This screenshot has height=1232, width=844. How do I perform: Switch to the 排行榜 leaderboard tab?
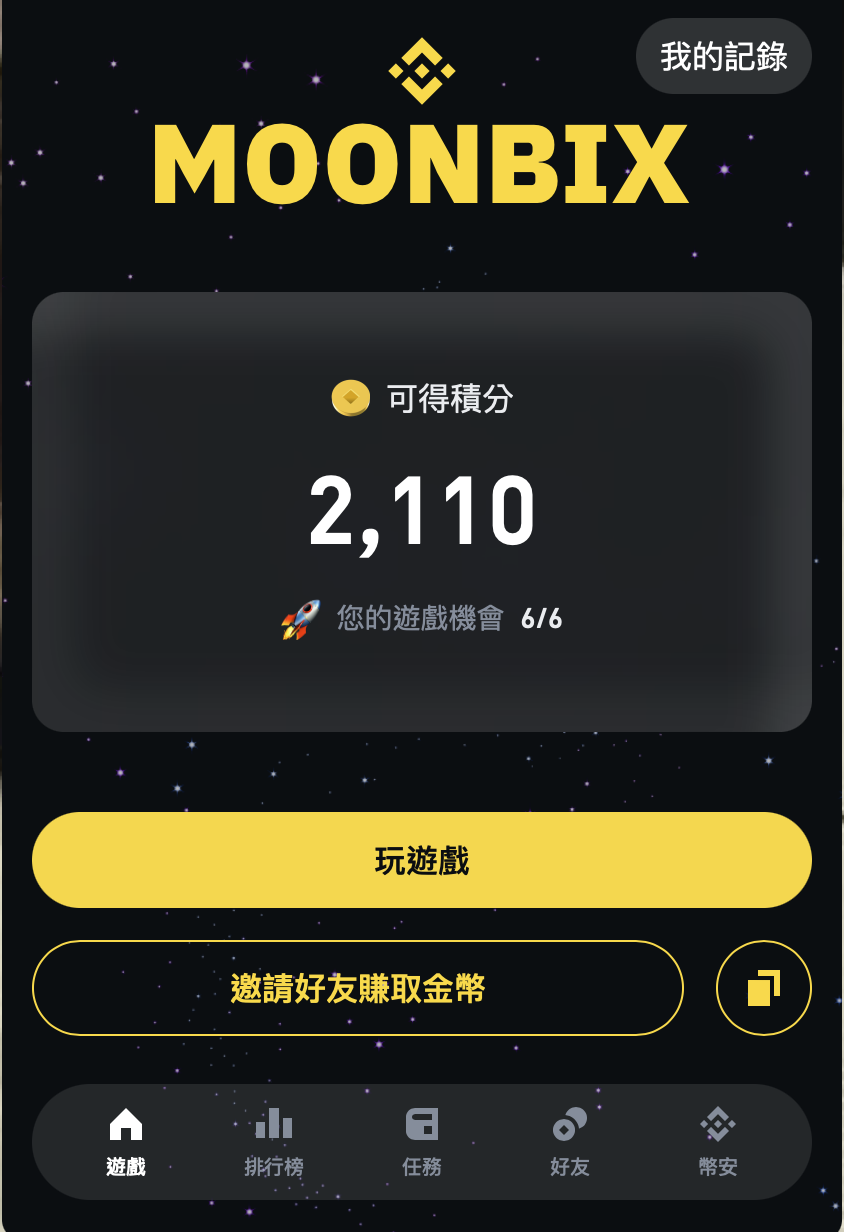pyautogui.click(x=274, y=1141)
